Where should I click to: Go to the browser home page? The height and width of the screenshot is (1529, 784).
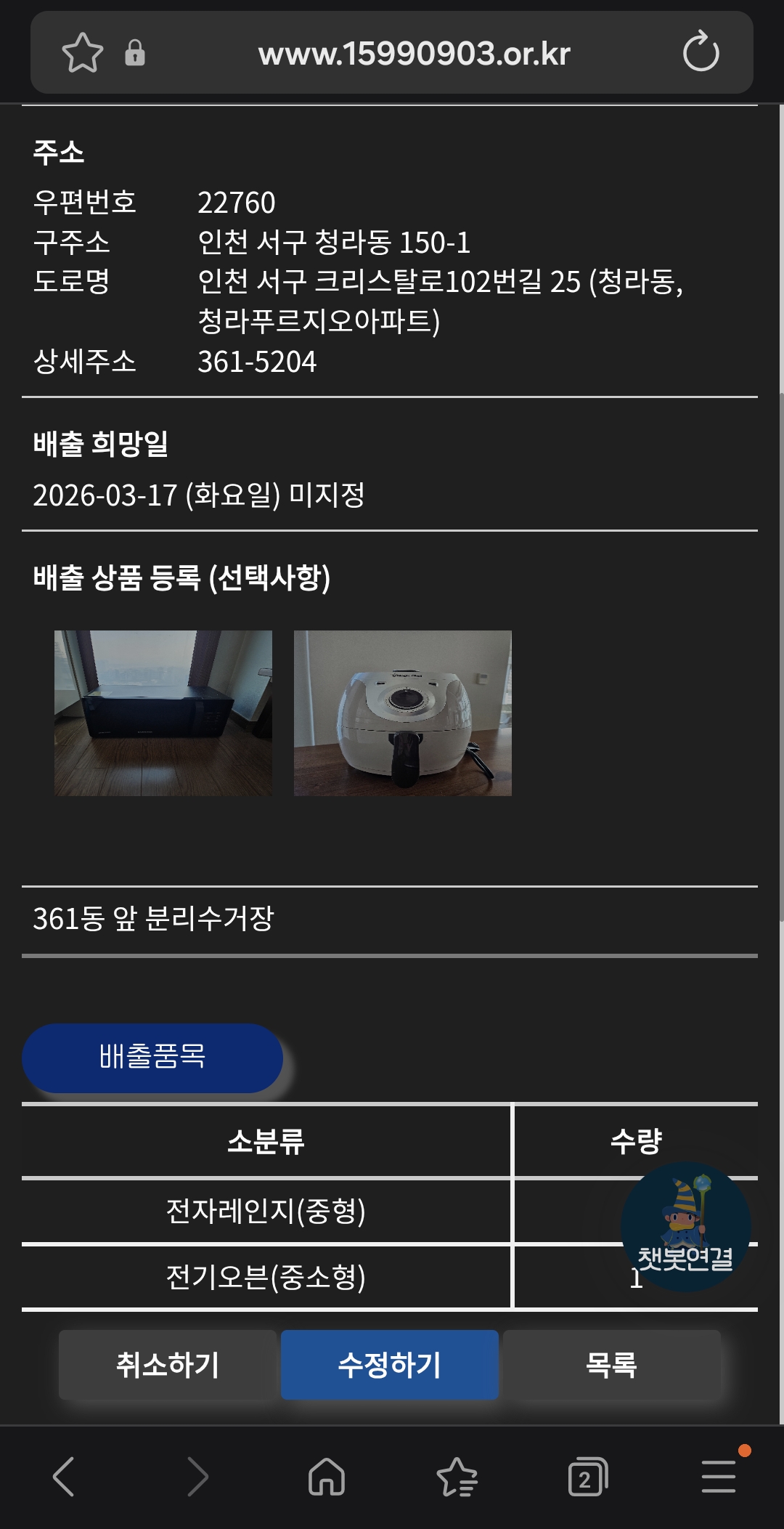(x=327, y=1477)
